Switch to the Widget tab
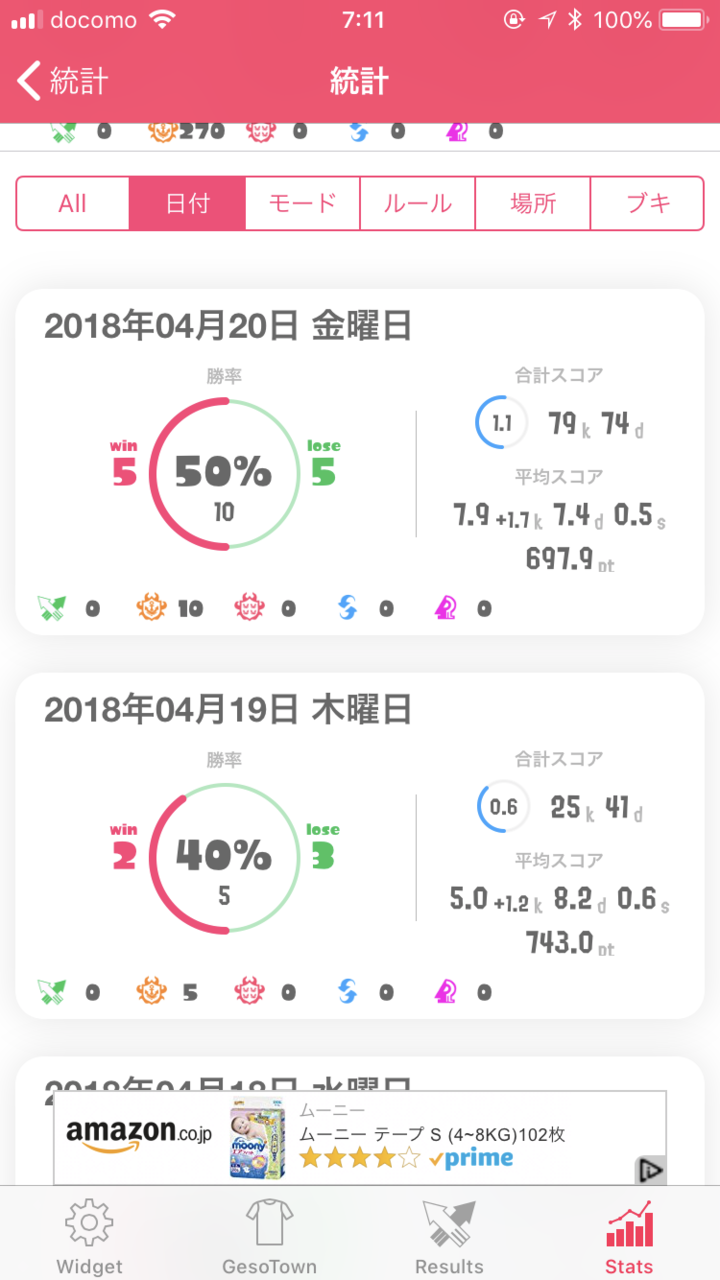This screenshot has width=720, height=1280. [89, 1235]
